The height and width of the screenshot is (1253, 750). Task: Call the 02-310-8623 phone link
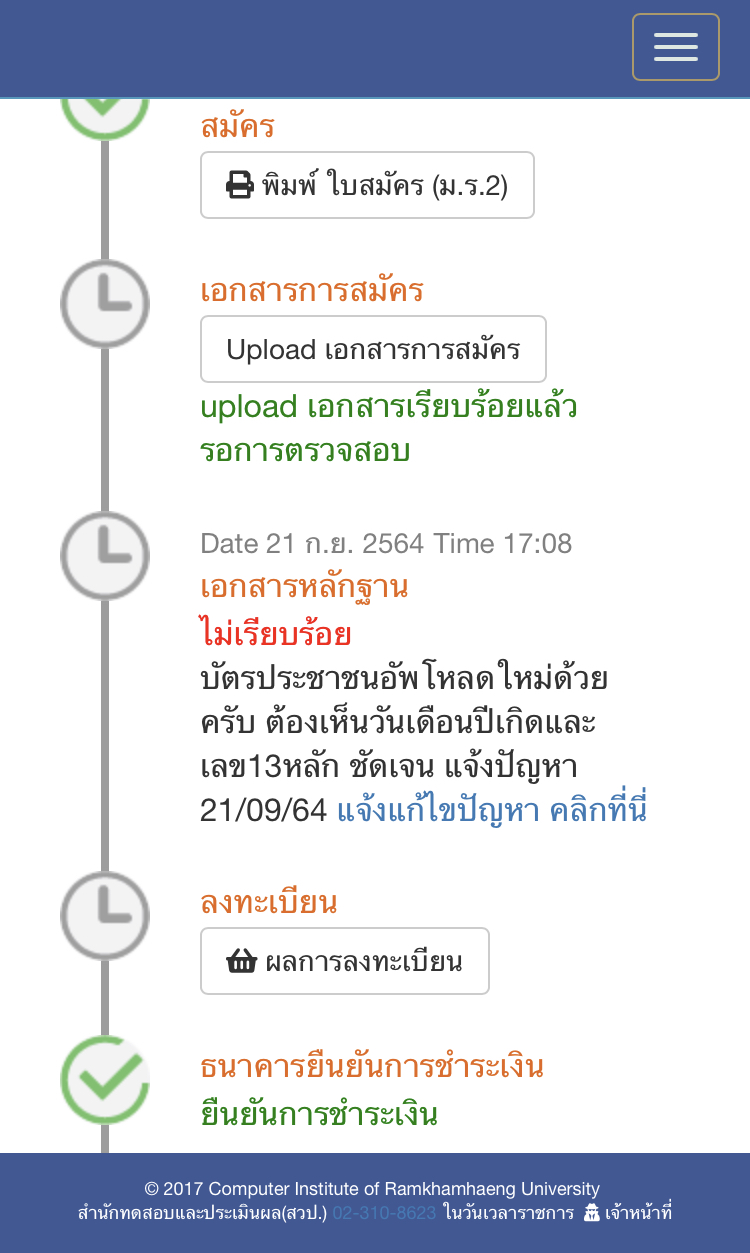pos(384,1213)
